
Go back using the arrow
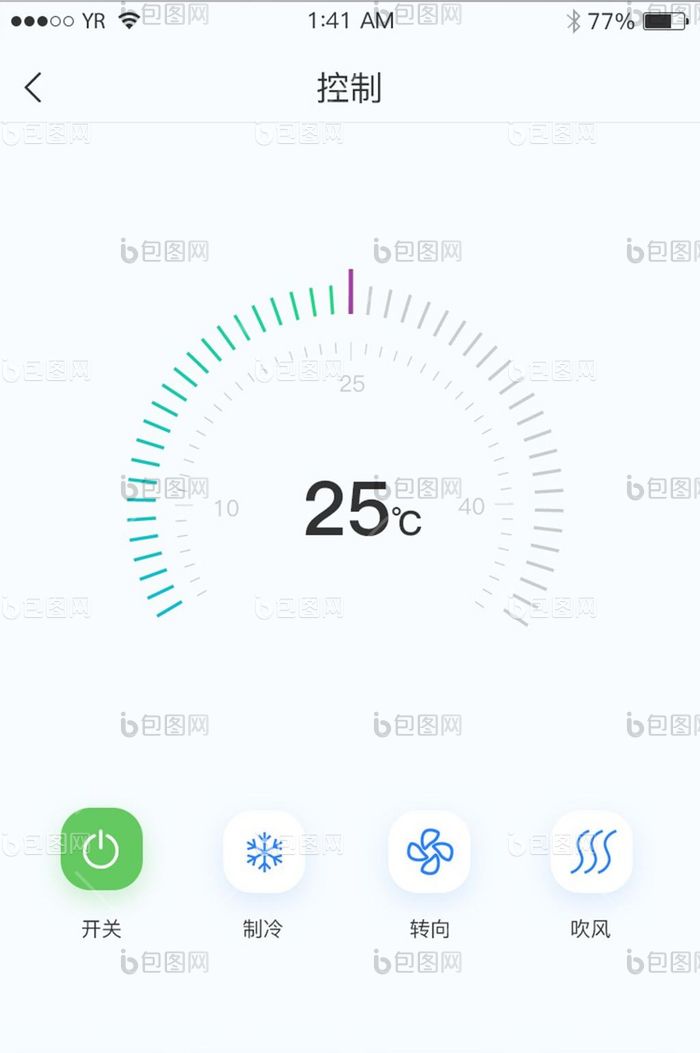[33, 88]
